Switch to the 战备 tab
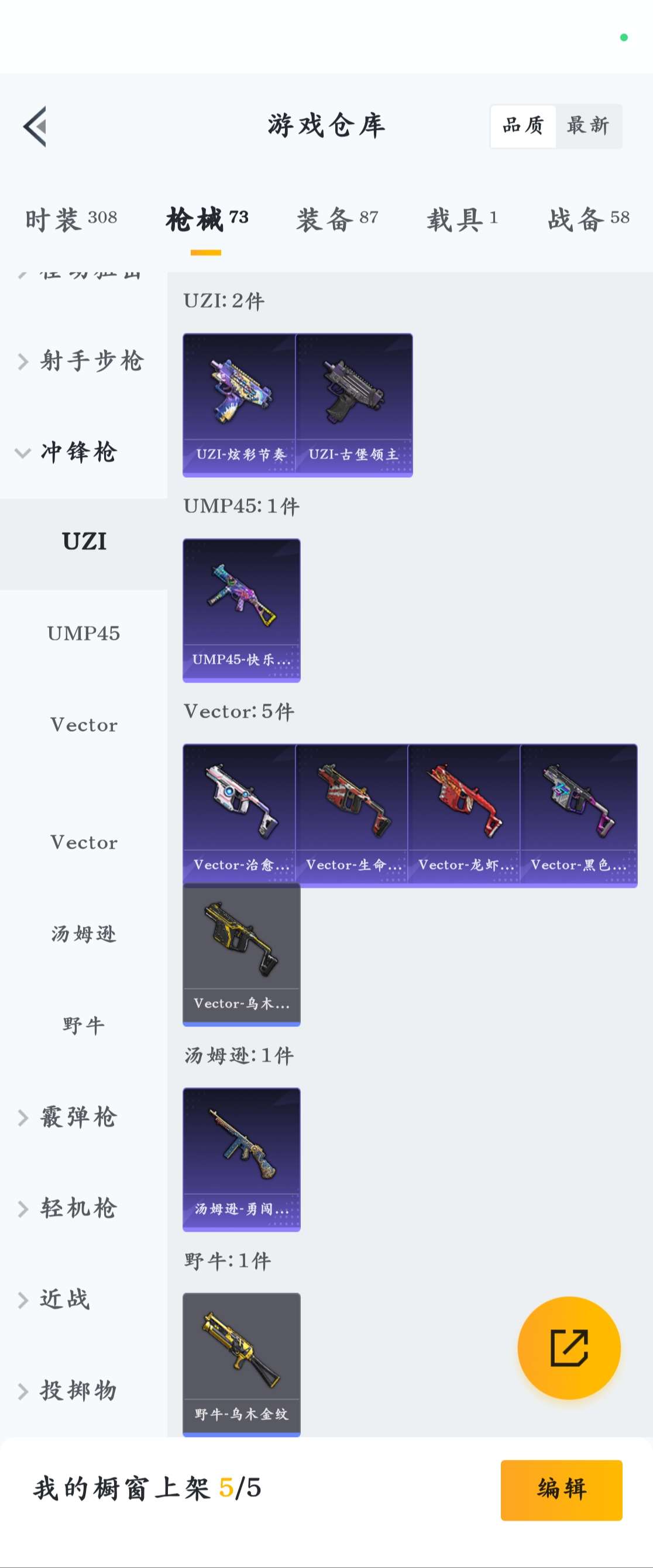The height and width of the screenshot is (1568, 653). click(x=588, y=219)
